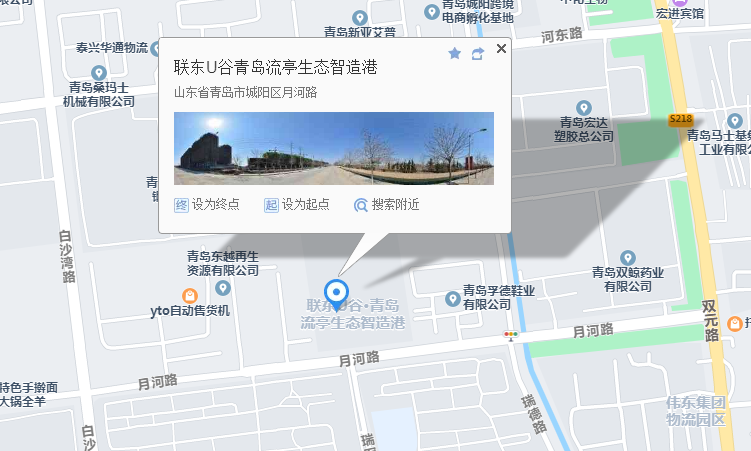Select 设为起点 to set start point
The image size is (751, 451).
coord(297,204)
